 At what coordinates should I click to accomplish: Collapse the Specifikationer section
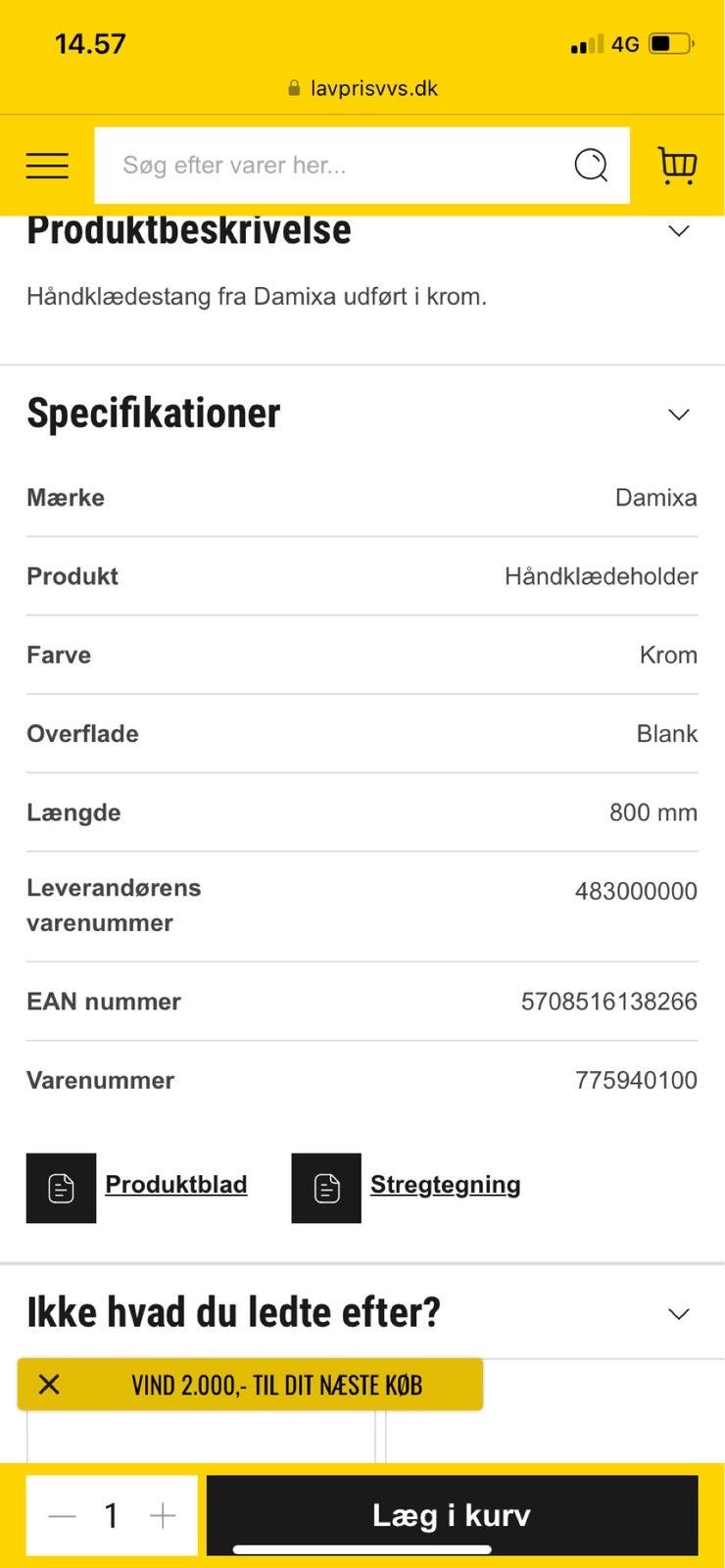[679, 414]
